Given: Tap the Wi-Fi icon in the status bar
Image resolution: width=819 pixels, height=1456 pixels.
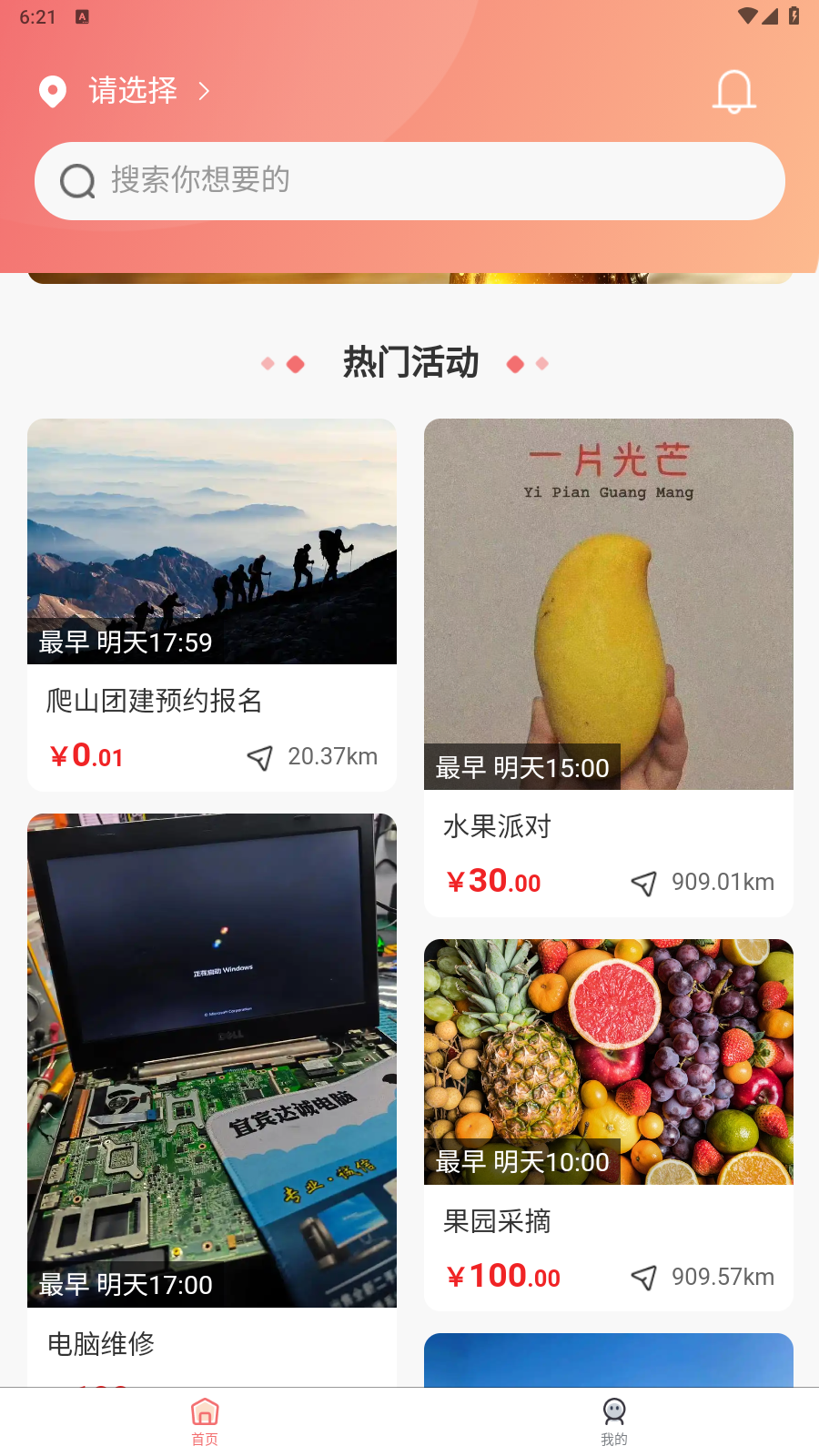Looking at the screenshot, I should [x=748, y=15].
